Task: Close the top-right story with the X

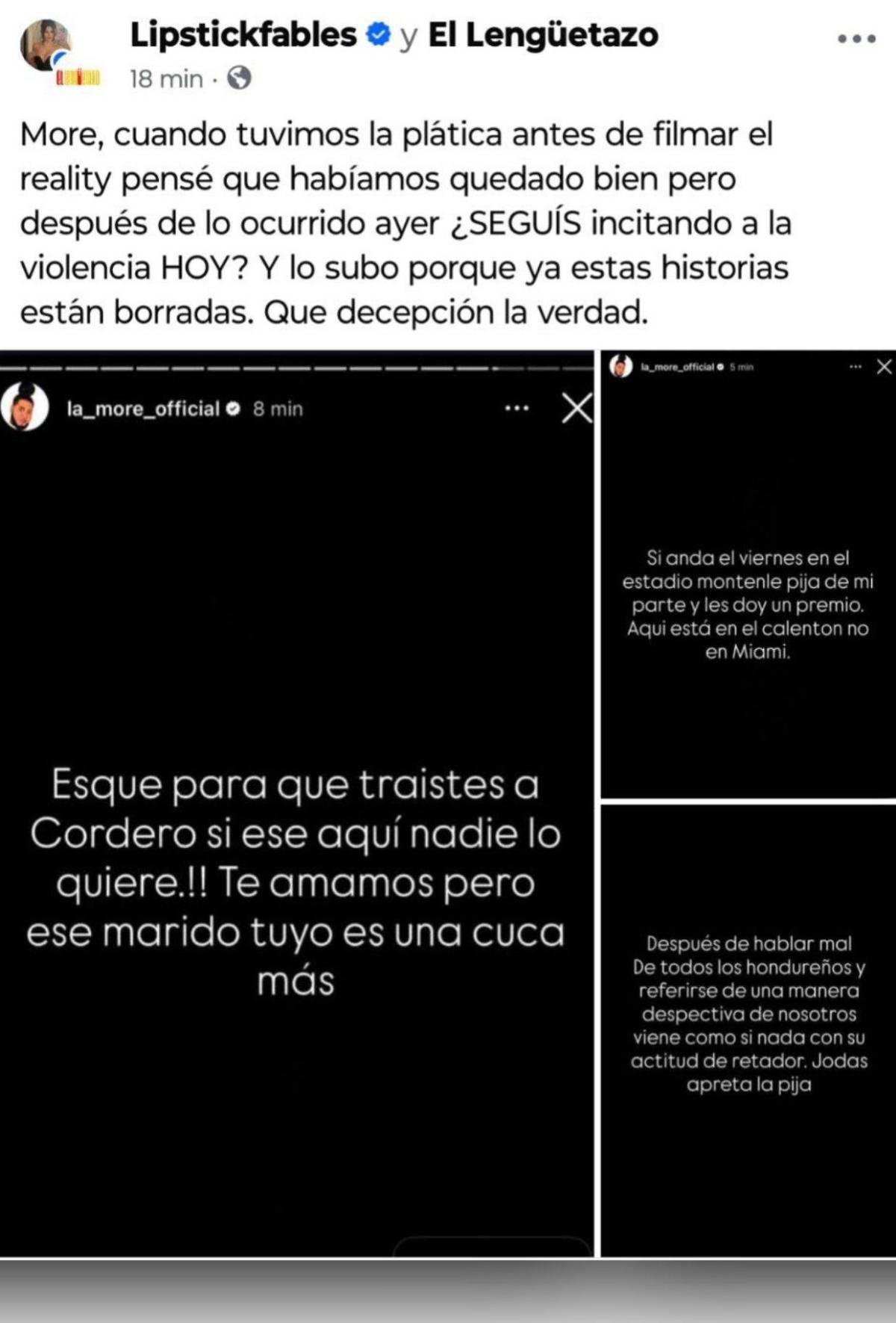Action: tap(885, 365)
